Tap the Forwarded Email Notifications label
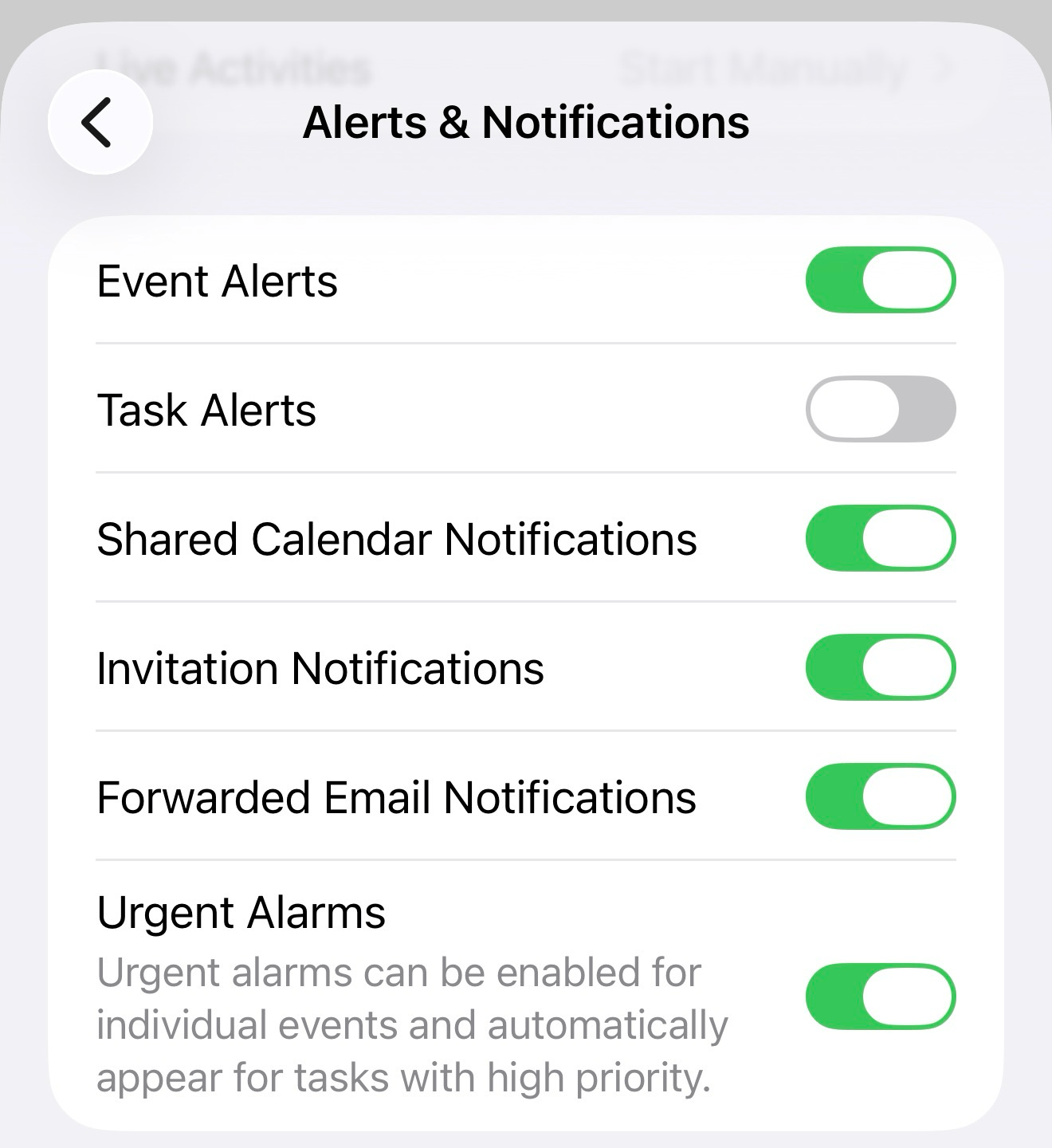The height and width of the screenshot is (1148, 1052). [396, 797]
